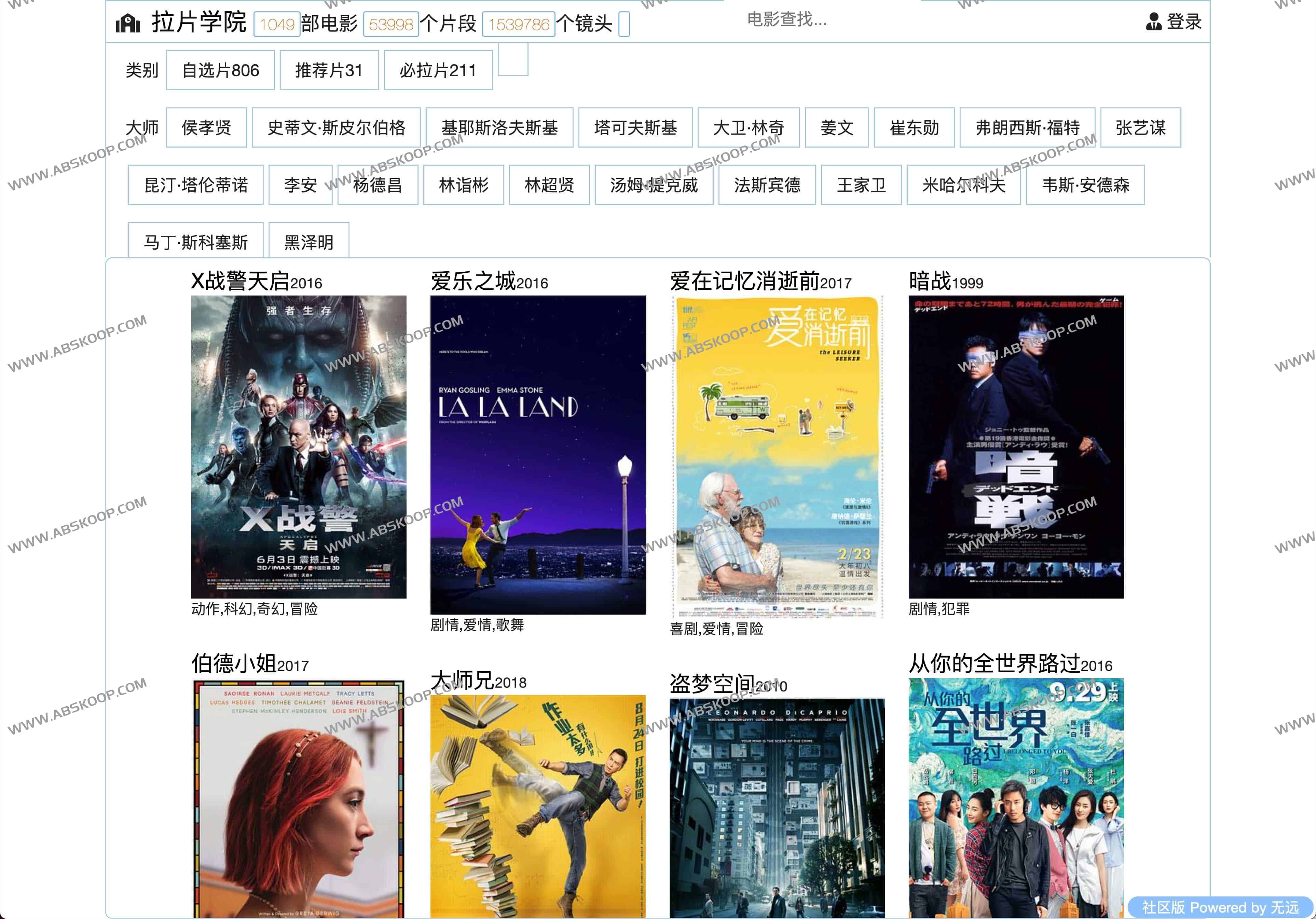Open the 登录 login link
Viewport: 1316px width, 919px height.
tap(1173, 22)
